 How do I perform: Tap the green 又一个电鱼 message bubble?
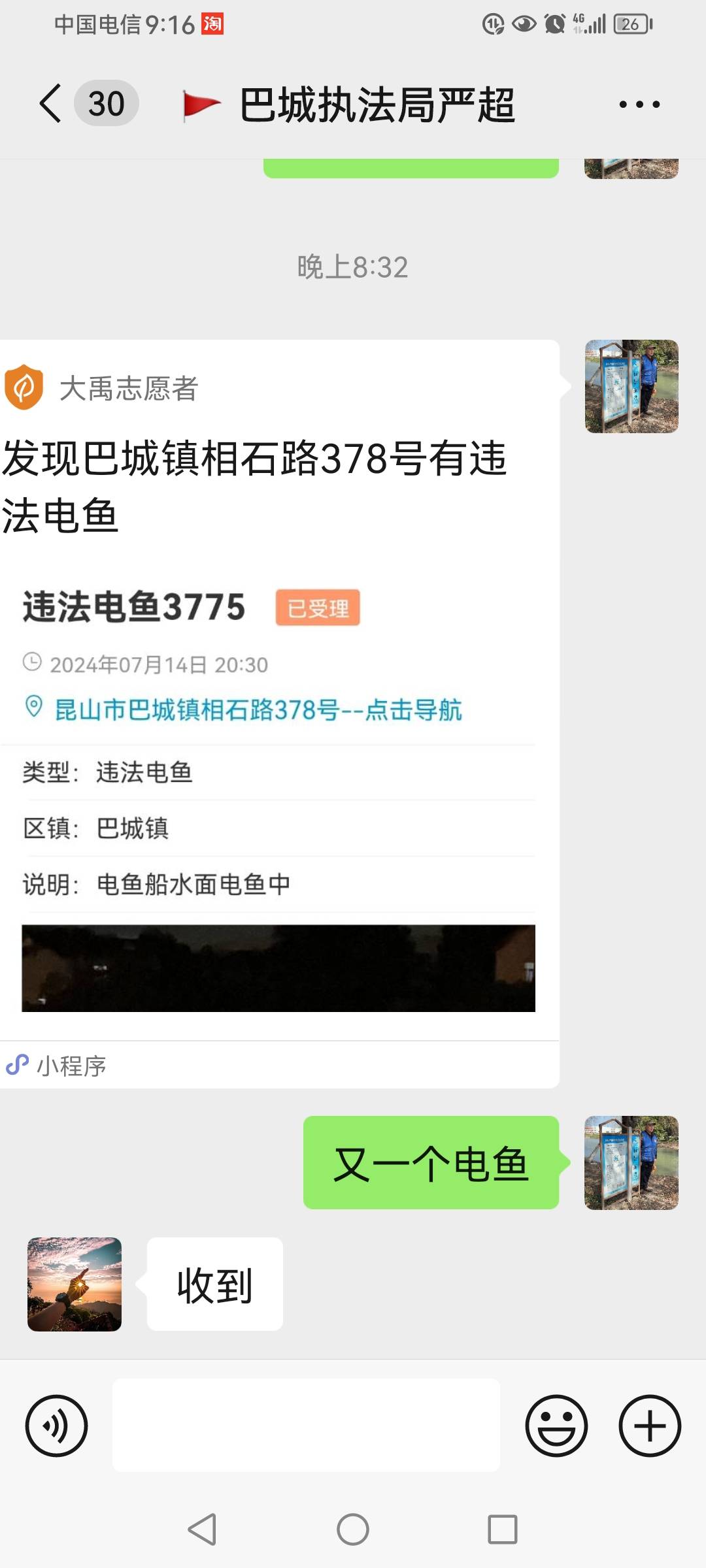point(431,1162)
